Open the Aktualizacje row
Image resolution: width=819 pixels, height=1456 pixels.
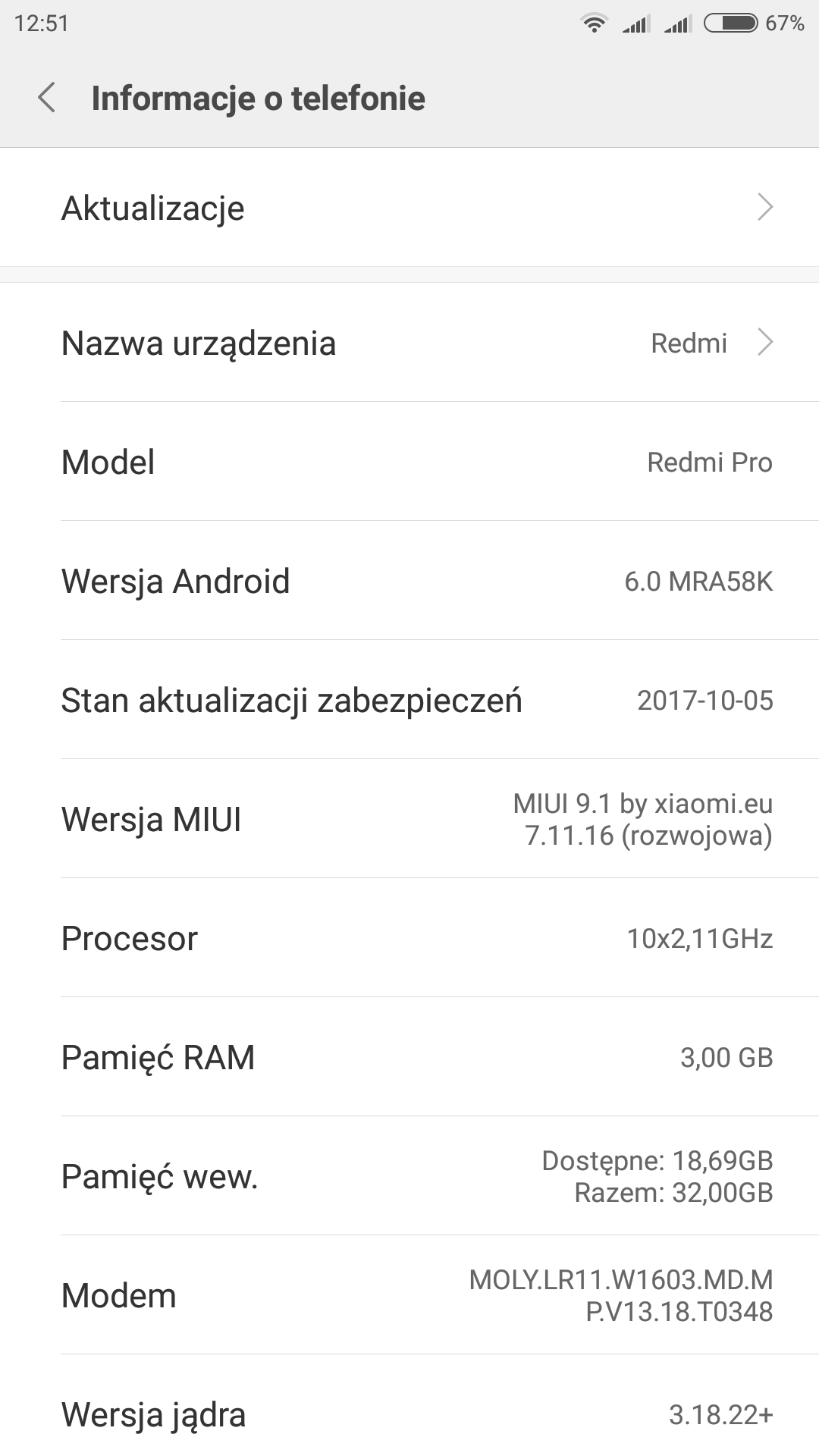click(409, 208)
